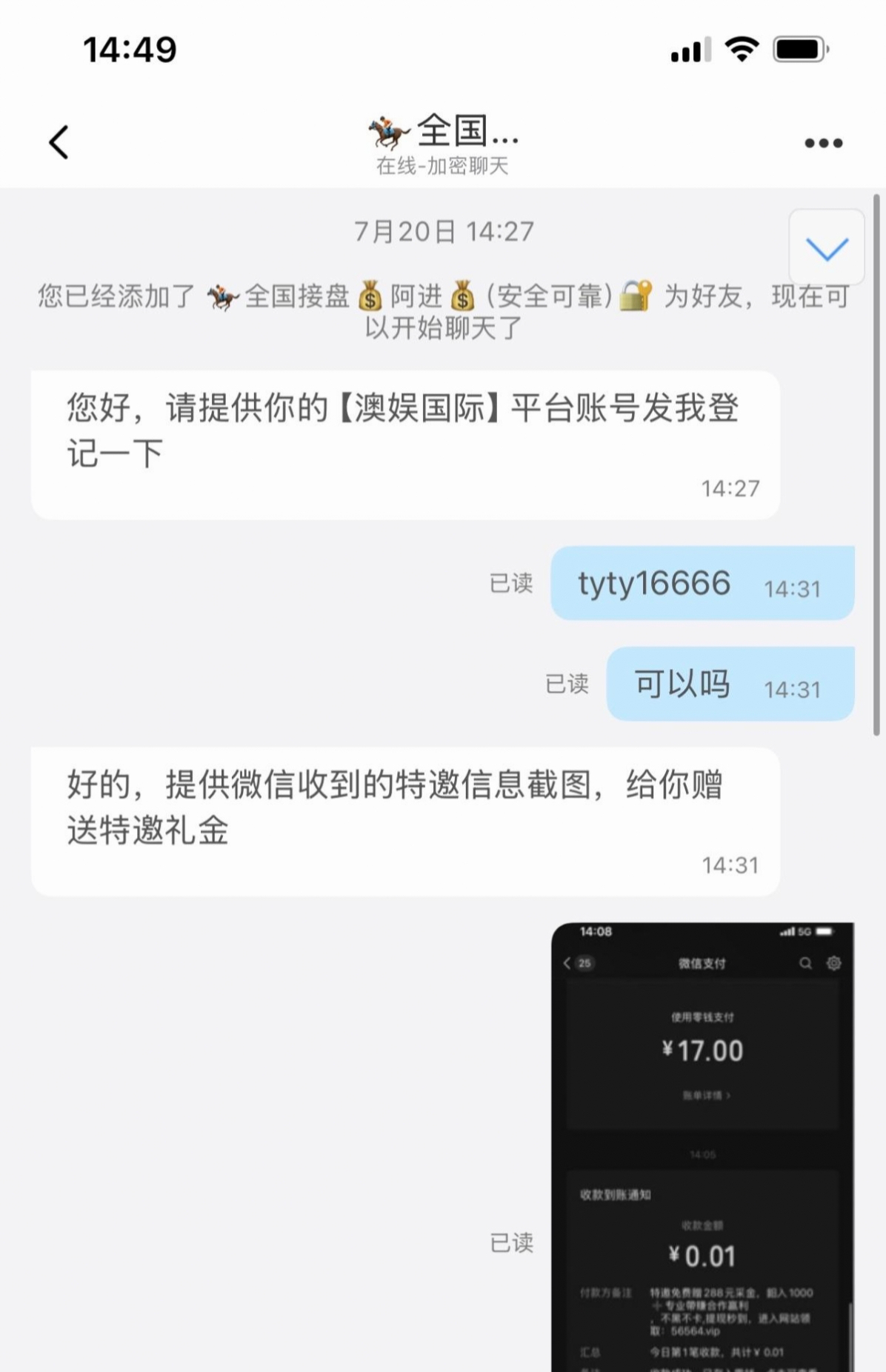Go back from the chat

(59, 142)
